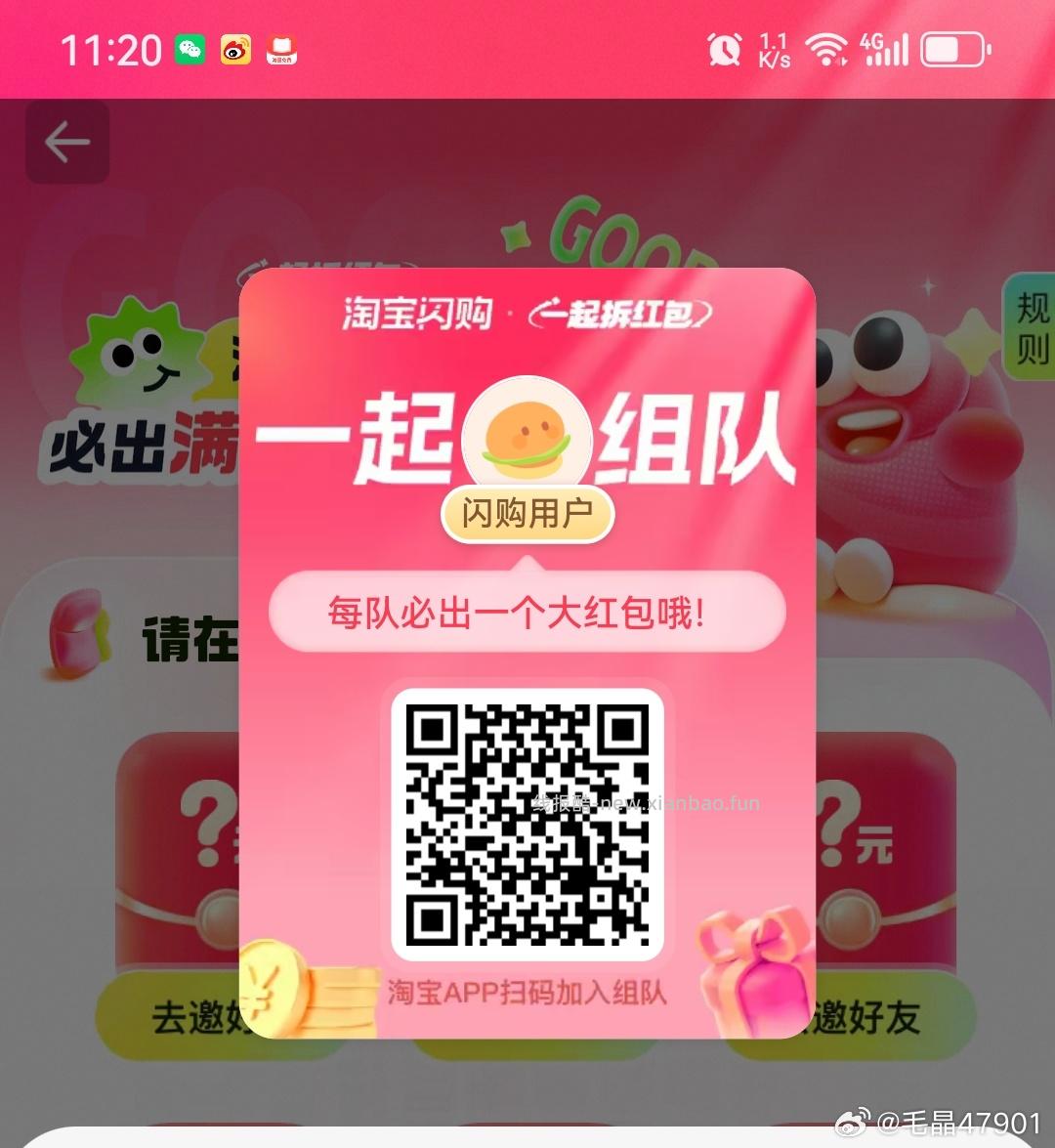Tap the back arrow at the top left
The height and width of the screenshot is (1148, 1055).
[65, 142]
